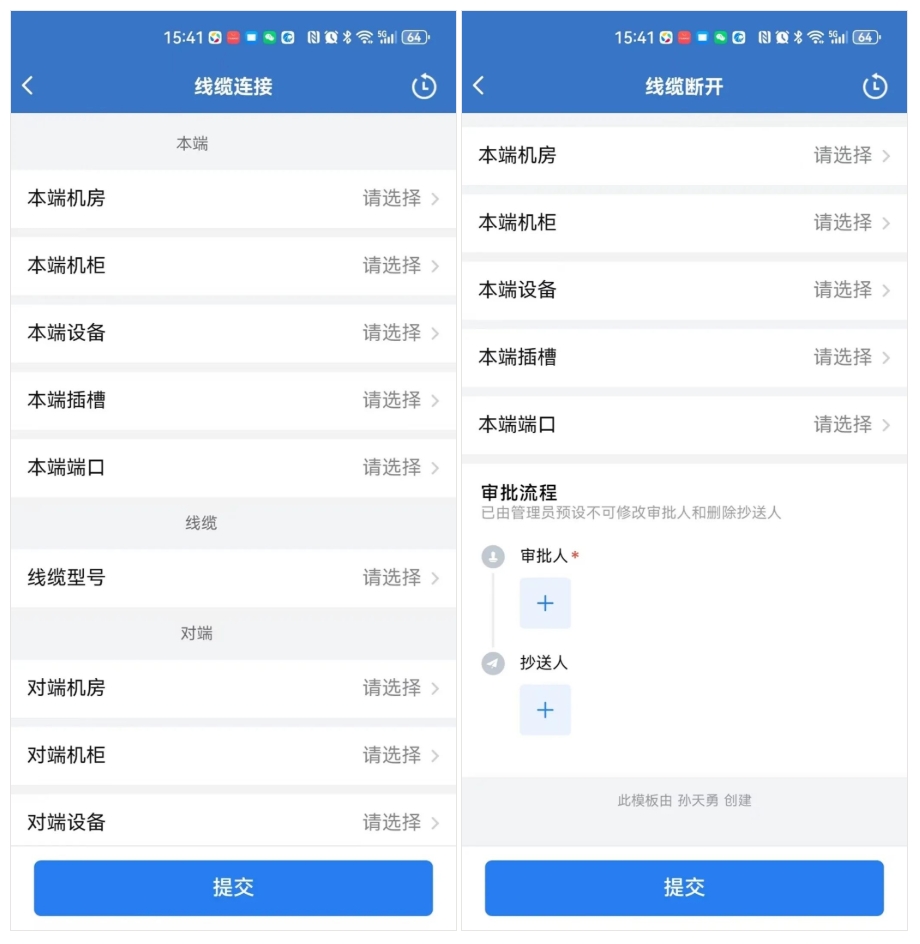Add a CC recipient under 抄送人
The image size is (920, 944).
[545, 710]
